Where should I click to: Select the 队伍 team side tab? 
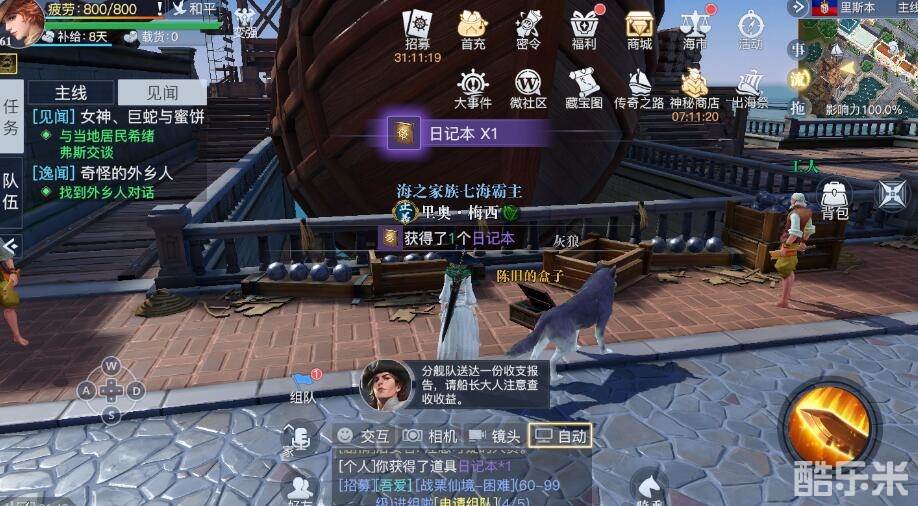[10, 191]
